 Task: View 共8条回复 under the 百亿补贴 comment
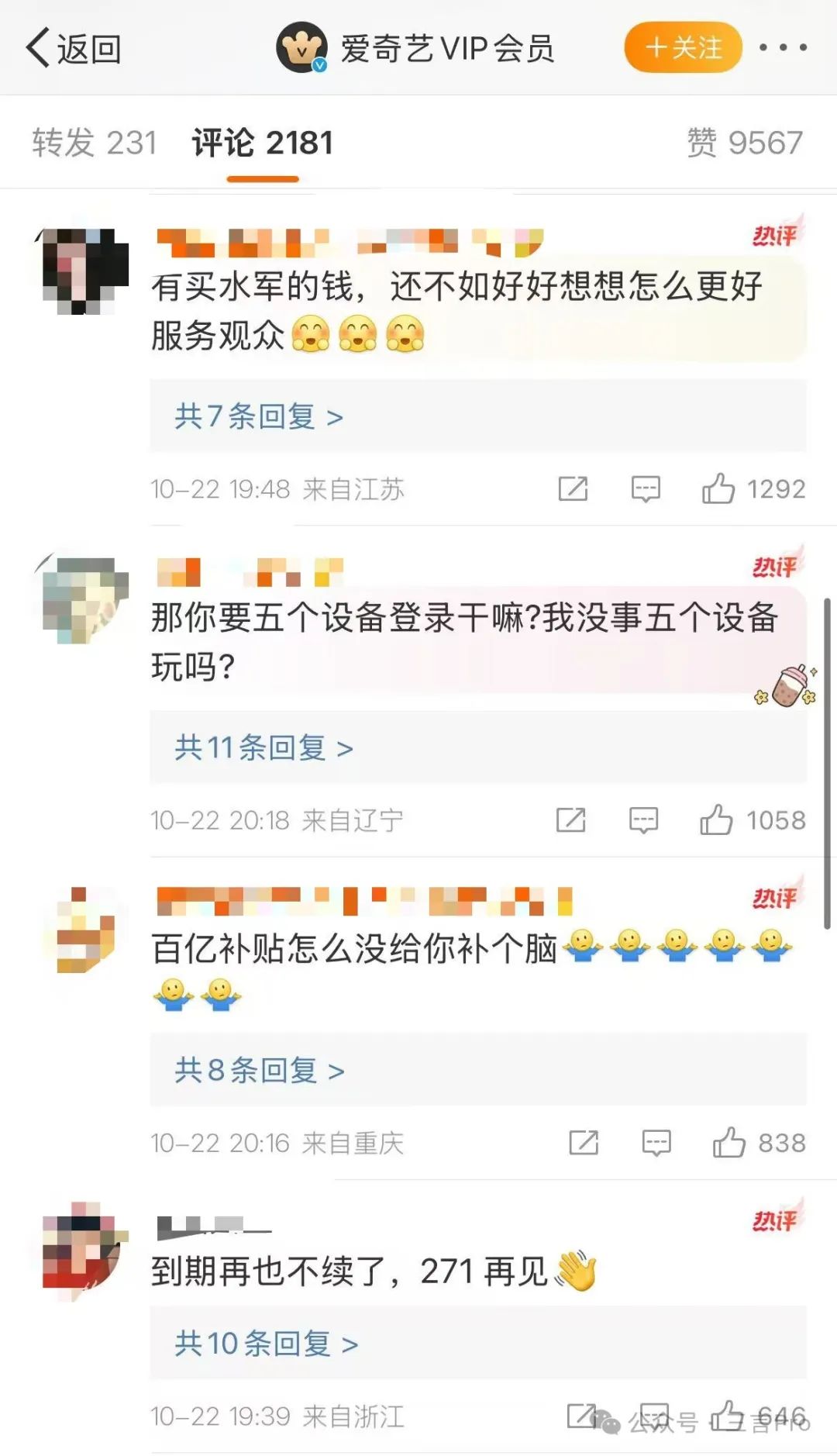[x=259, y=1071]
